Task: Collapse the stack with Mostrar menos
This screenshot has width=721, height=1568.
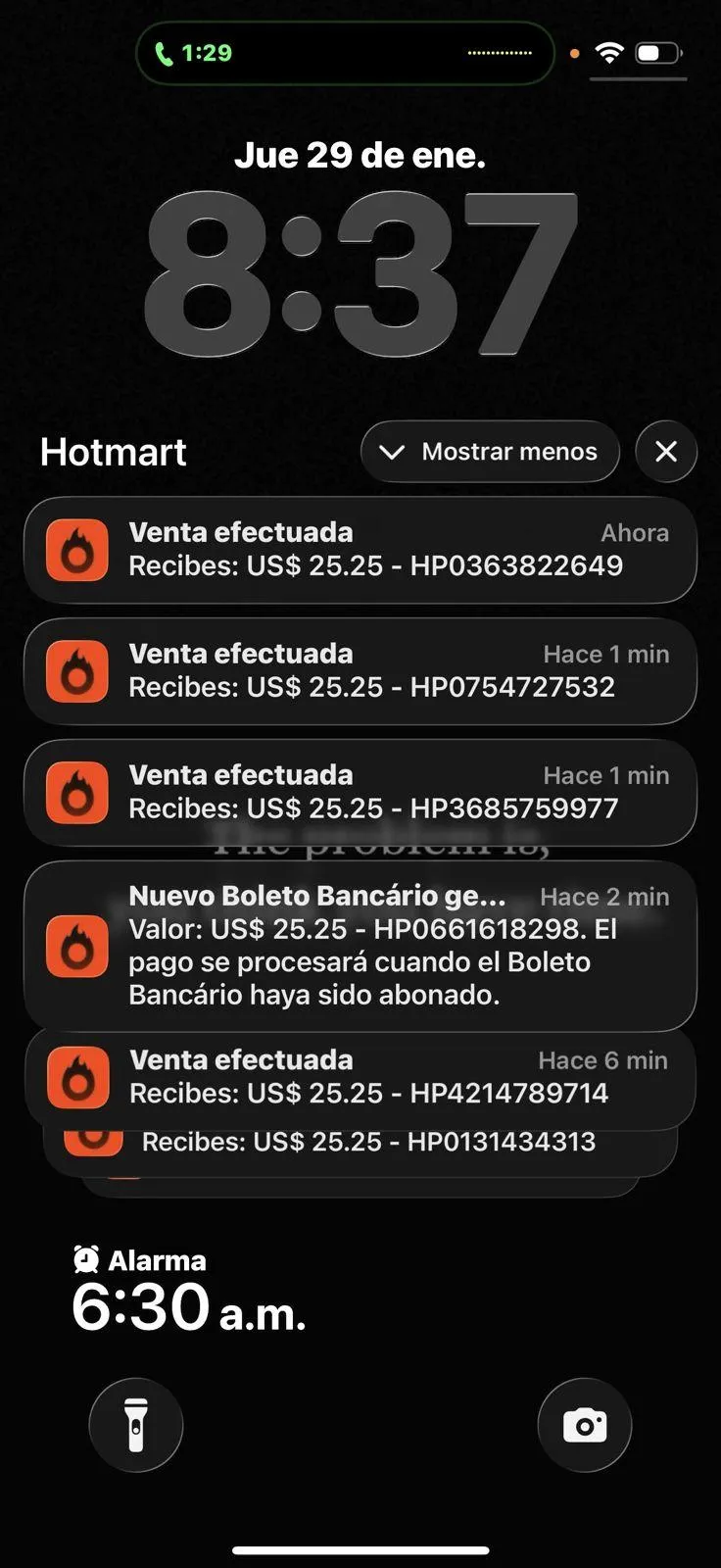Action: pyautogui.click(x=490, y=452)
